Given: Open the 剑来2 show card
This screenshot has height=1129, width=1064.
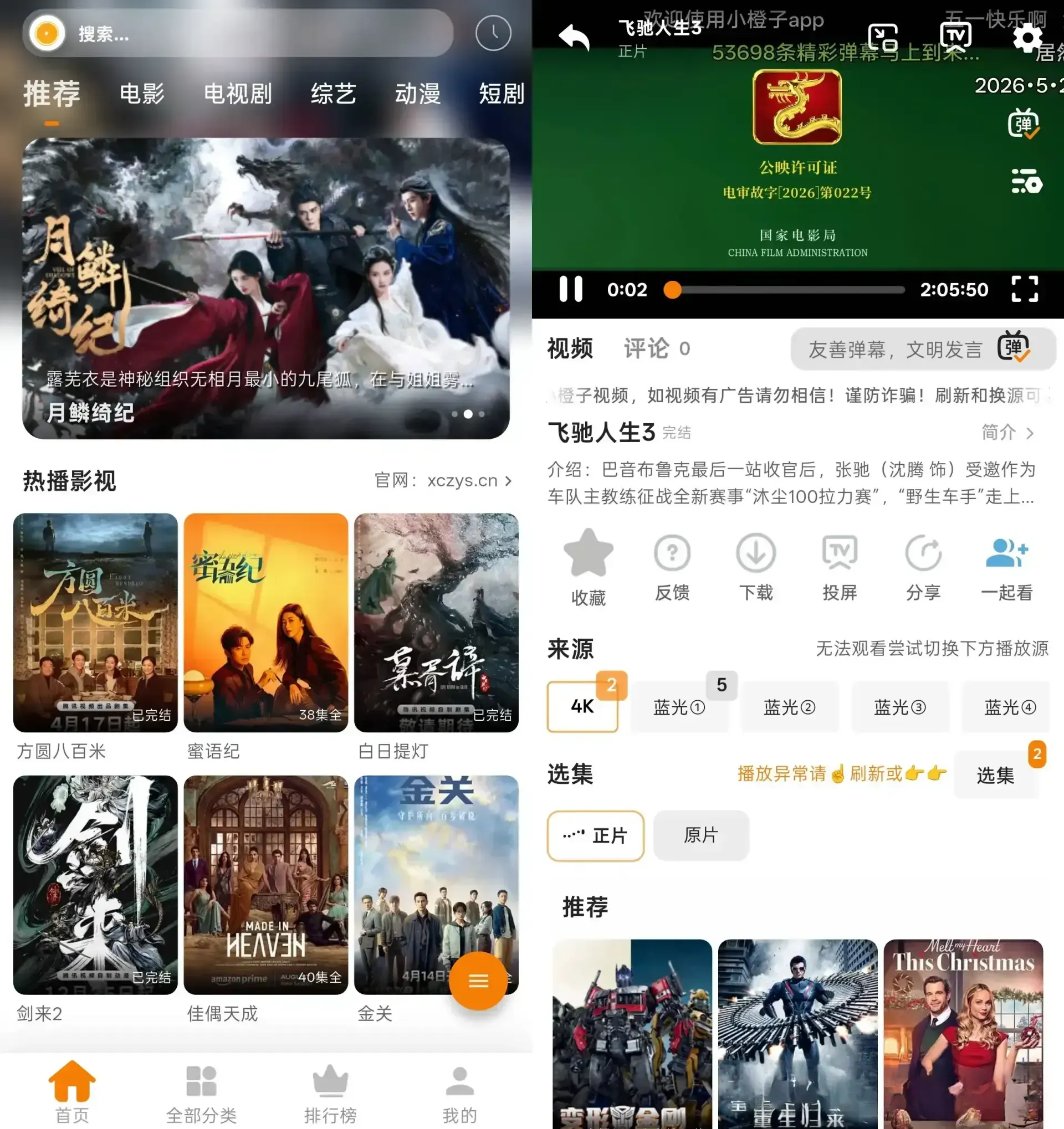Looking at the screenshot, I should click(95, 899).
